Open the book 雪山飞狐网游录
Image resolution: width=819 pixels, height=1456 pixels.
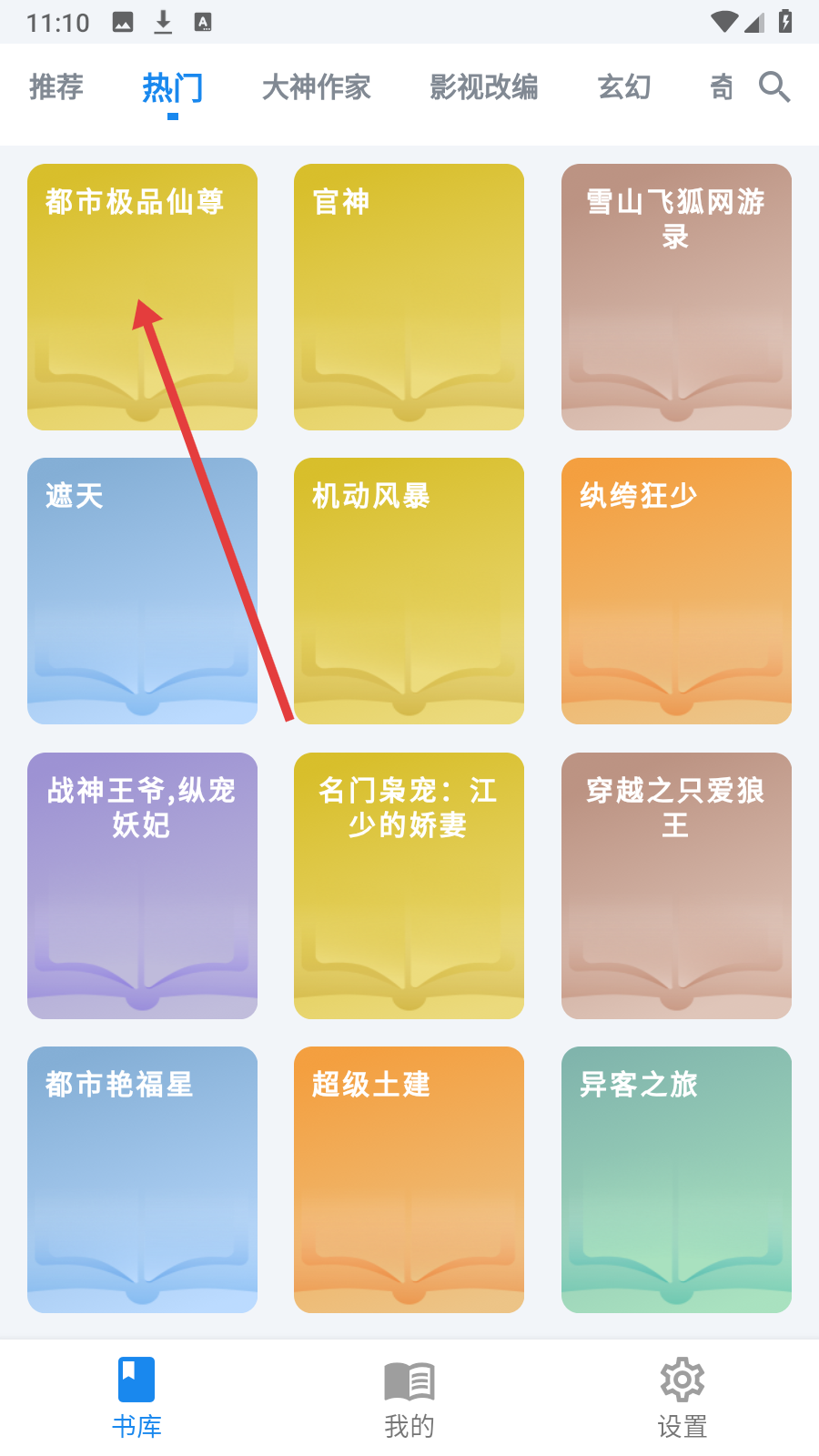(x=676, y=297)
